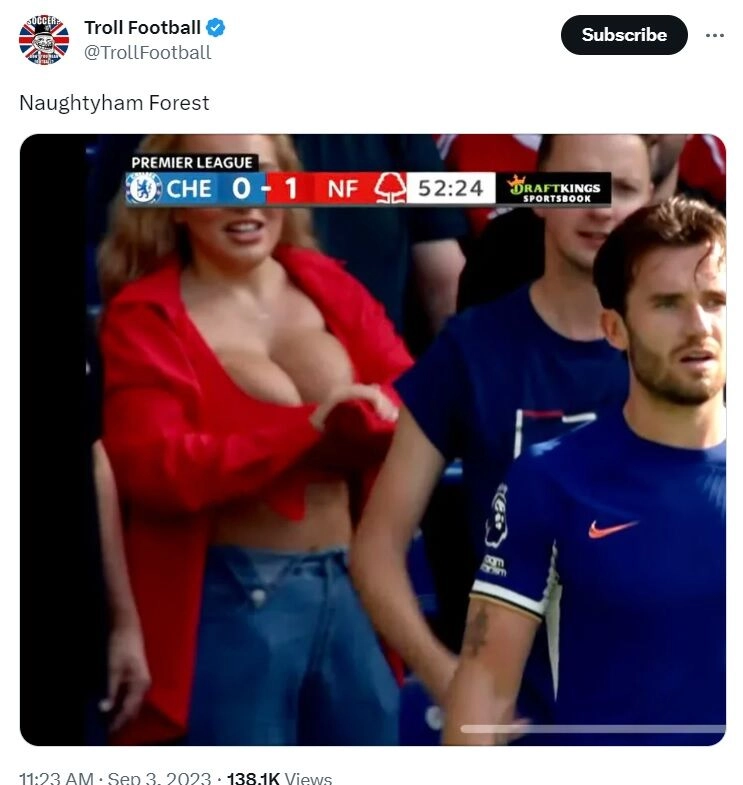Subscribe to Troll Football
This screenshot has width=743, height=785.
(x=624, y=35)
